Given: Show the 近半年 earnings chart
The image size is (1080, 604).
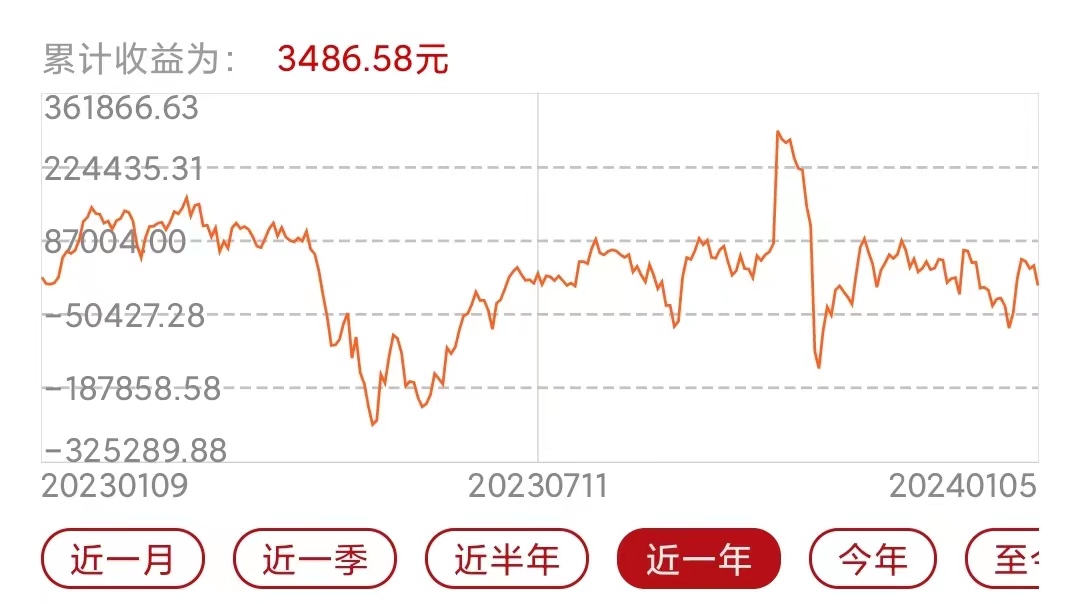Looking at the screenshot, I should [x=507, y=559].
